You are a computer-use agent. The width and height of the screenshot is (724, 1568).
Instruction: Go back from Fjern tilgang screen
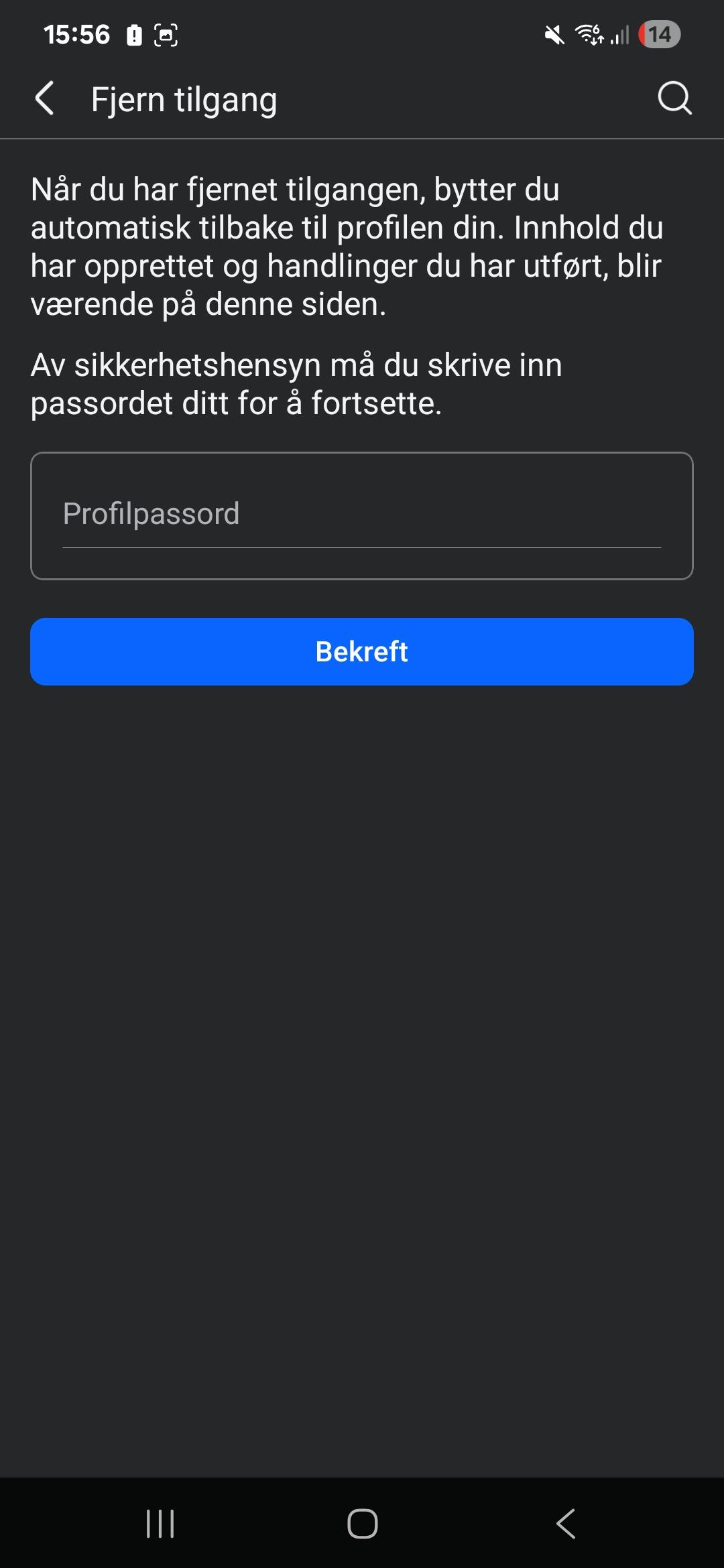tap(44, 99)
